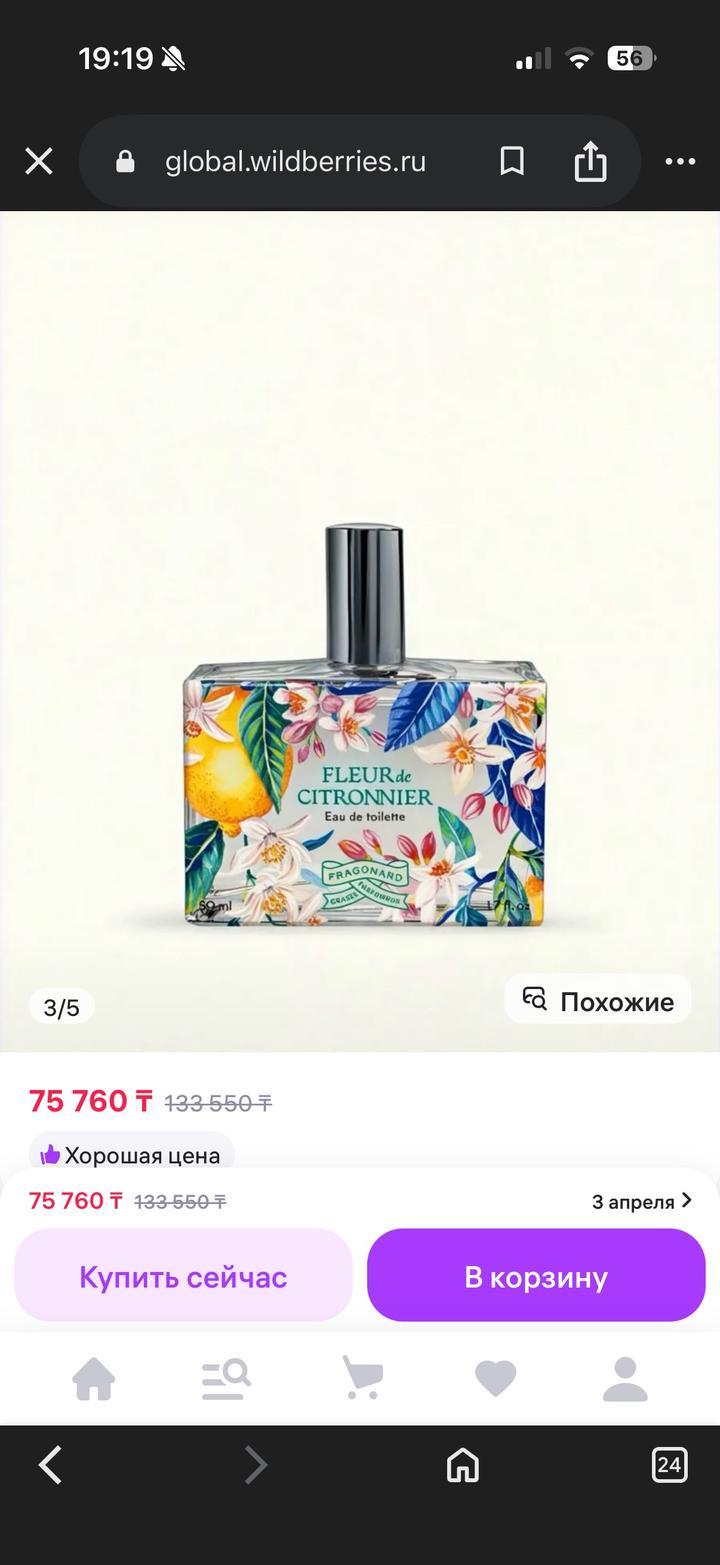Switch to the profile tab
Viewport: 720px width, 1565px height.
pyautogui.click(x=626, y=1379)
